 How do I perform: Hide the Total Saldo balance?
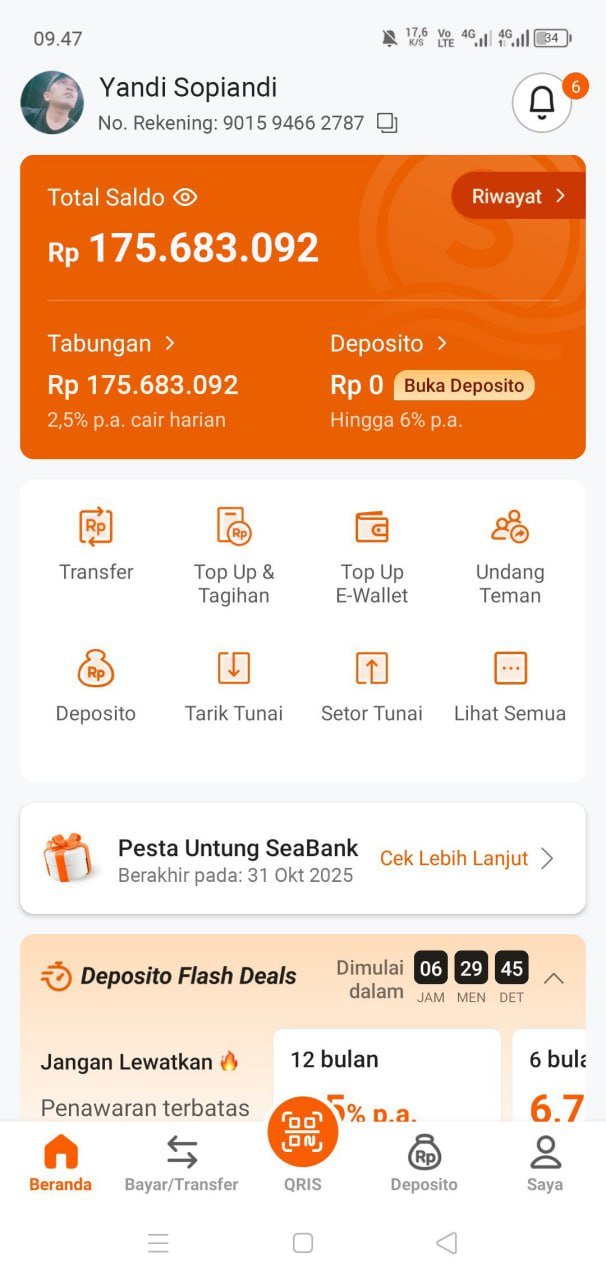tap(185, 197)
